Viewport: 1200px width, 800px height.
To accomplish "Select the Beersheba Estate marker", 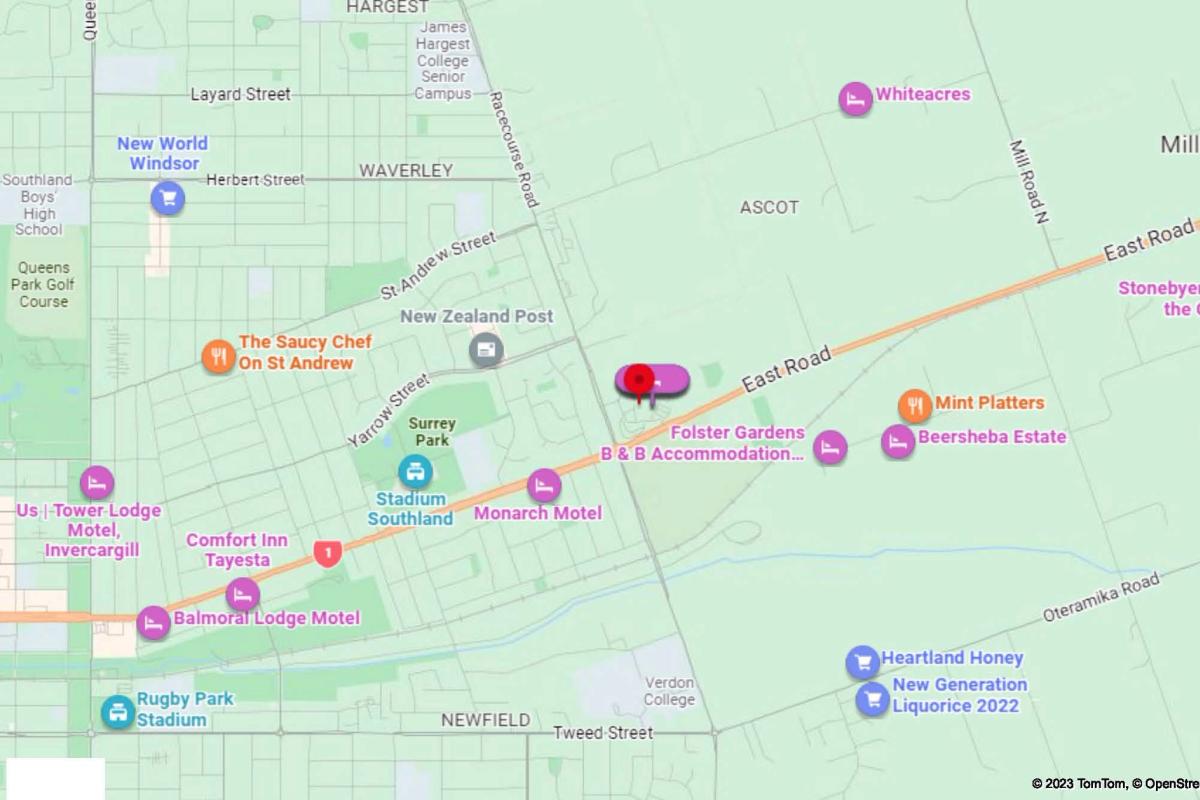I will point(898,441).
